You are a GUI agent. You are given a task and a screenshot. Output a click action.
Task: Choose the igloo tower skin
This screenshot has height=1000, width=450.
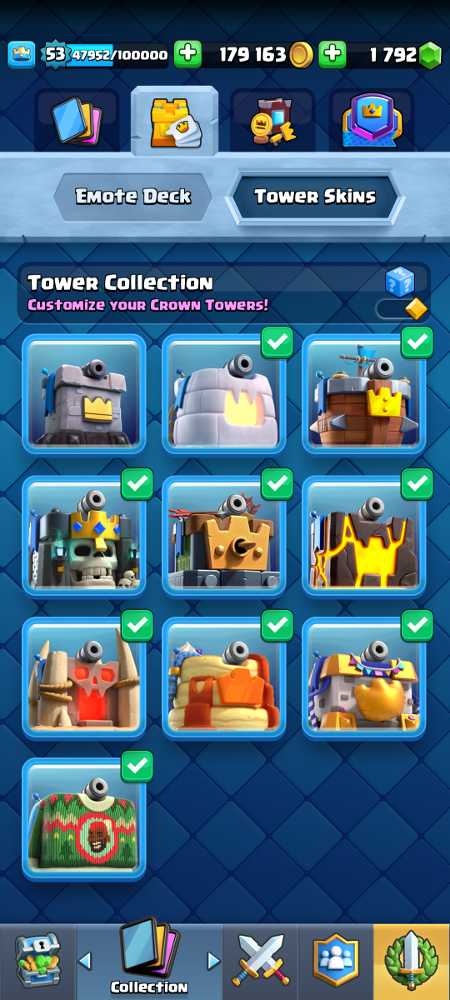pyautogui.click(x=224, y=393)
